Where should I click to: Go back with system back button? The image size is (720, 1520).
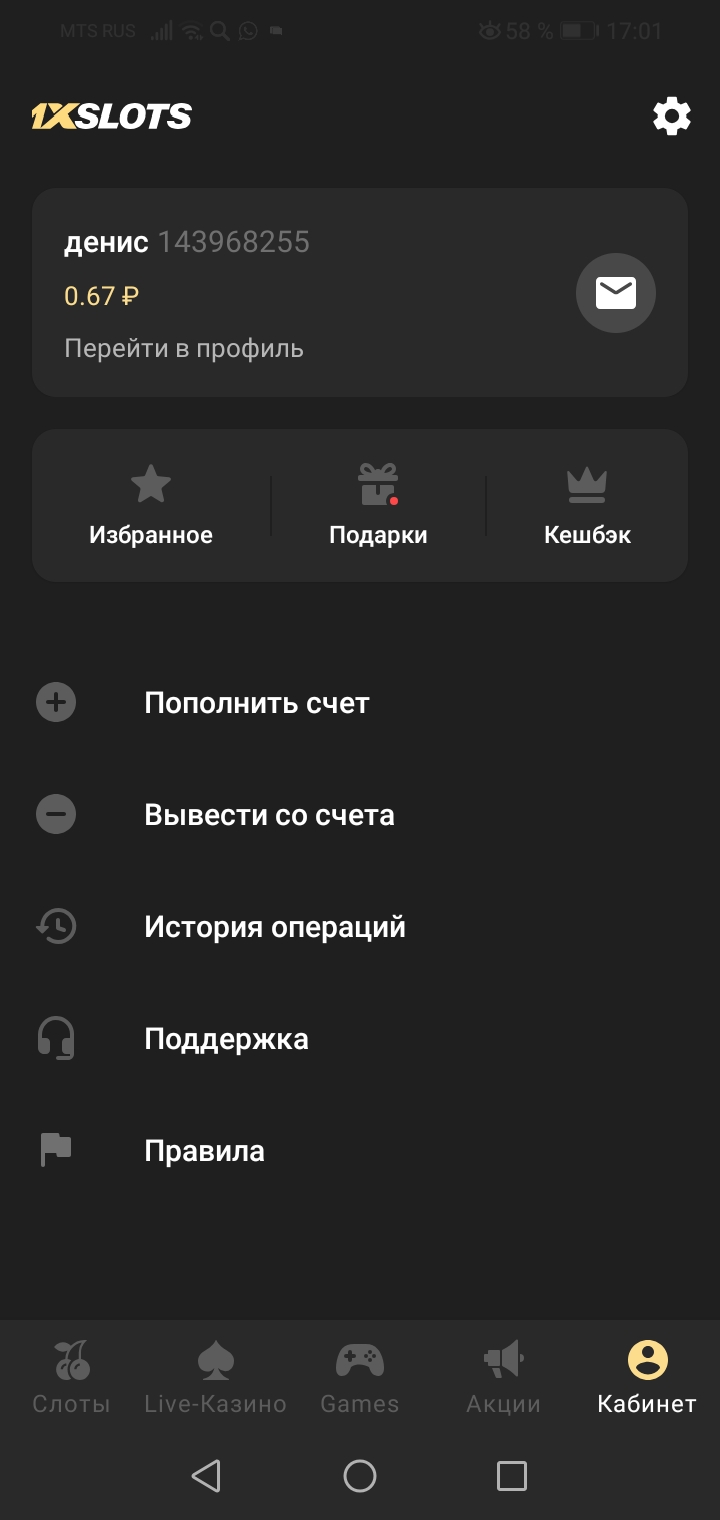pos(206,1475)
